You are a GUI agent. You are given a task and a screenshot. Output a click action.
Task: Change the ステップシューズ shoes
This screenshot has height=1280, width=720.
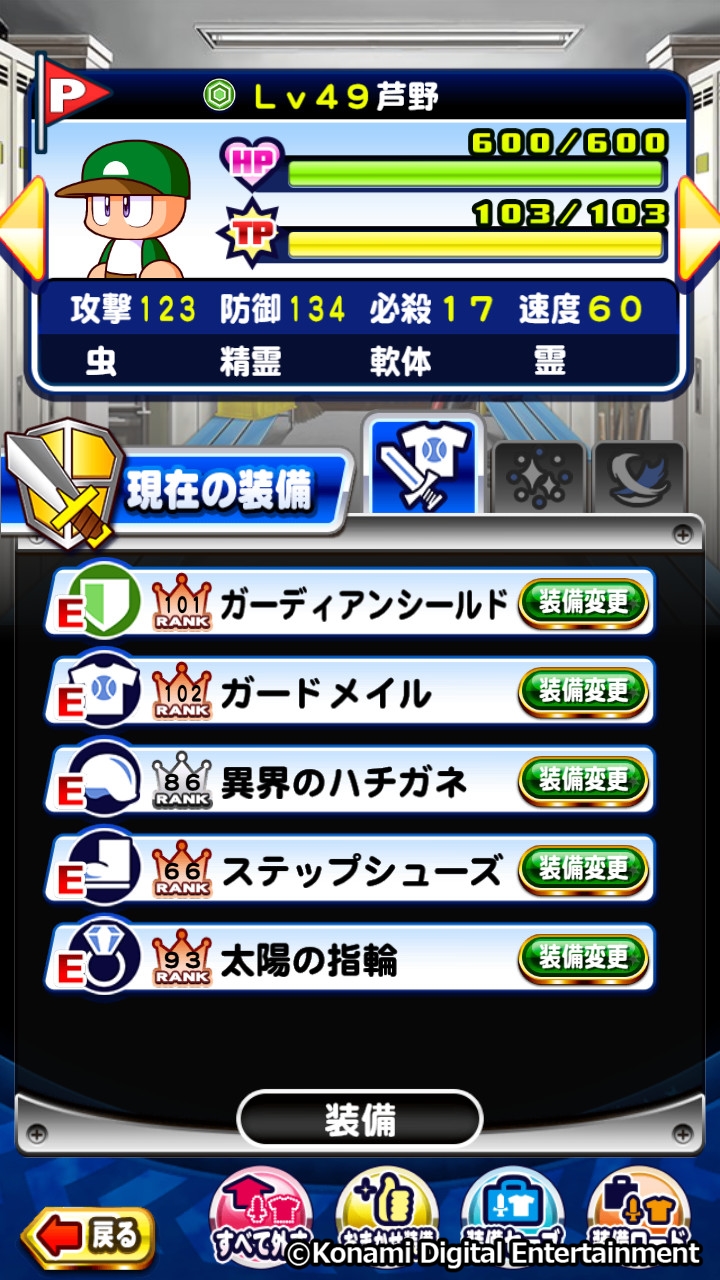coord(583,869)
